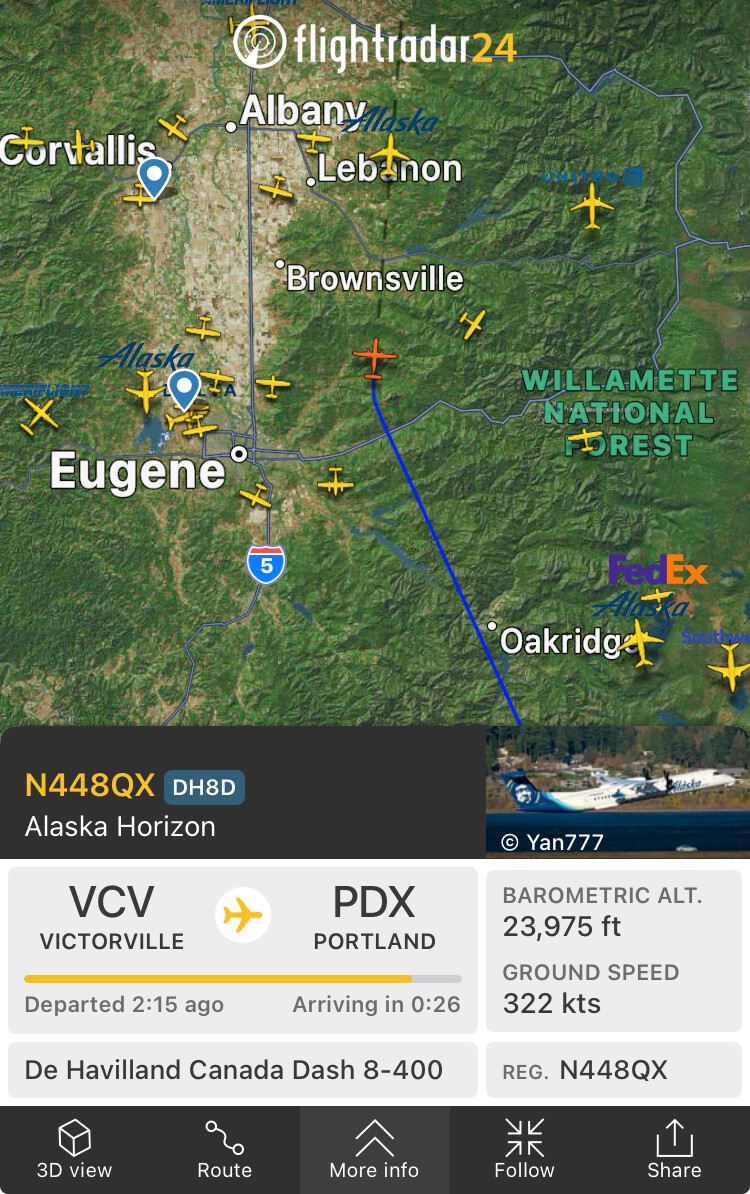Open the airport pin near Corvallis
This screenshot has width=750, height=1194.
[x=154, y=178]
